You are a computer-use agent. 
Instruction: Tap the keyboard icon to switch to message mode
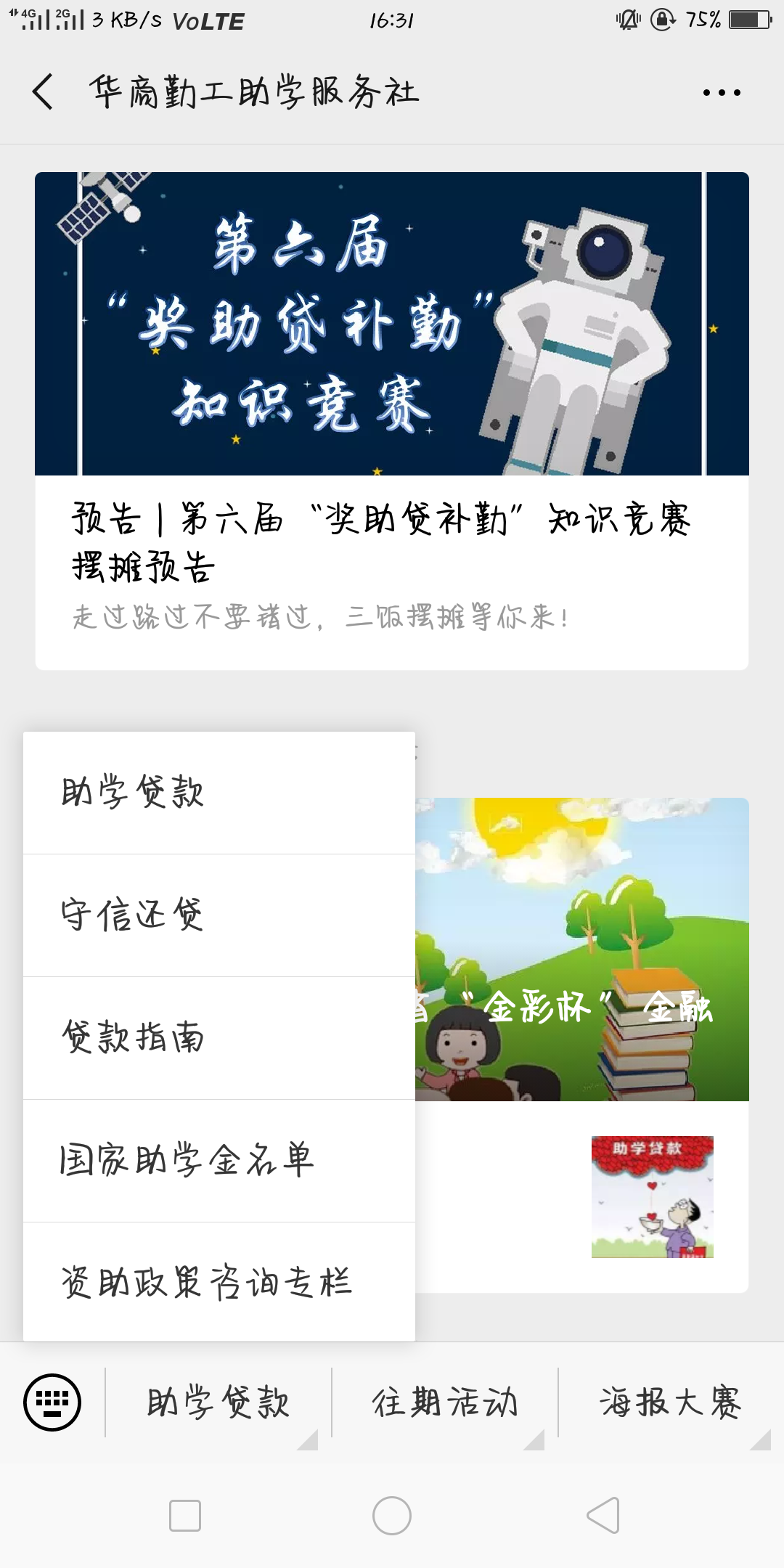[x=49, y=1402]
